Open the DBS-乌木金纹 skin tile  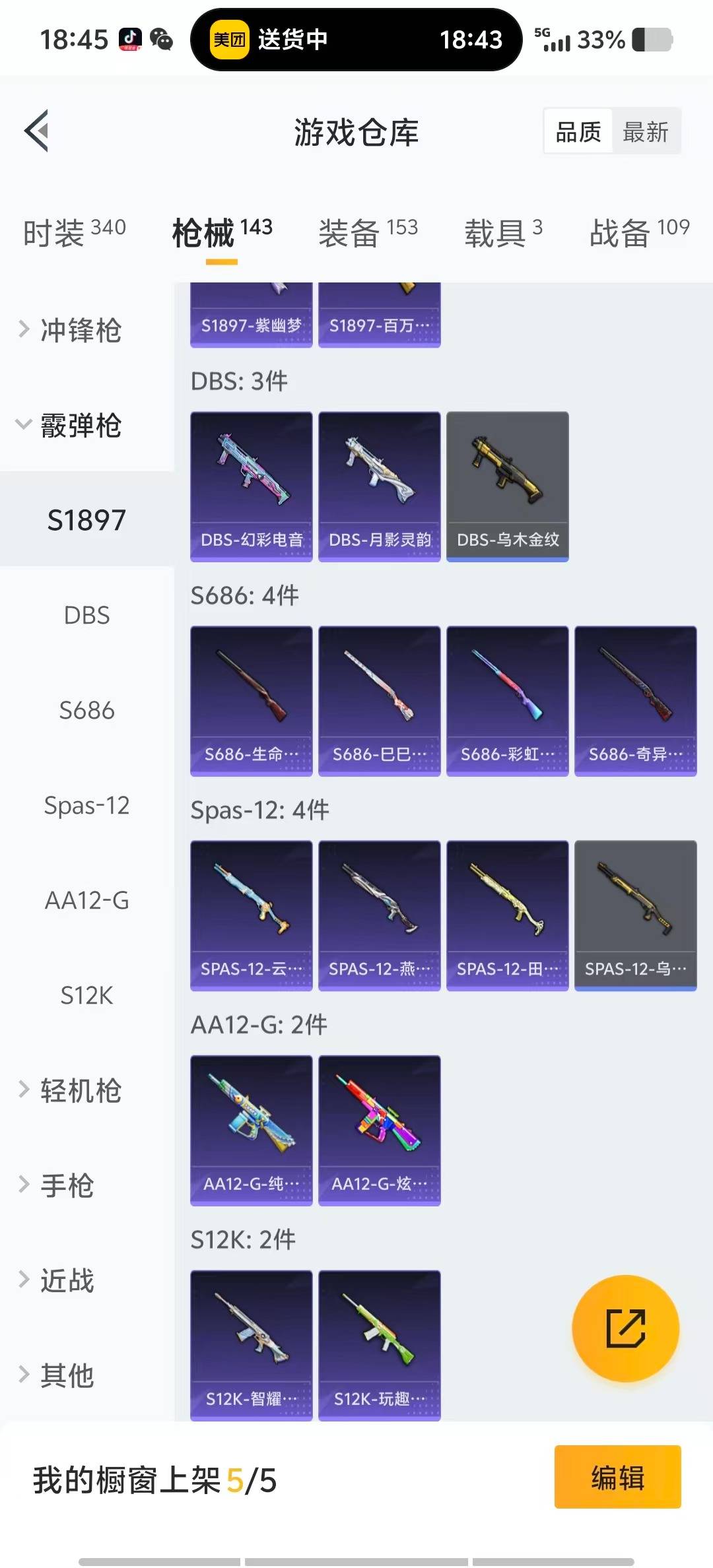pos(507,486)
